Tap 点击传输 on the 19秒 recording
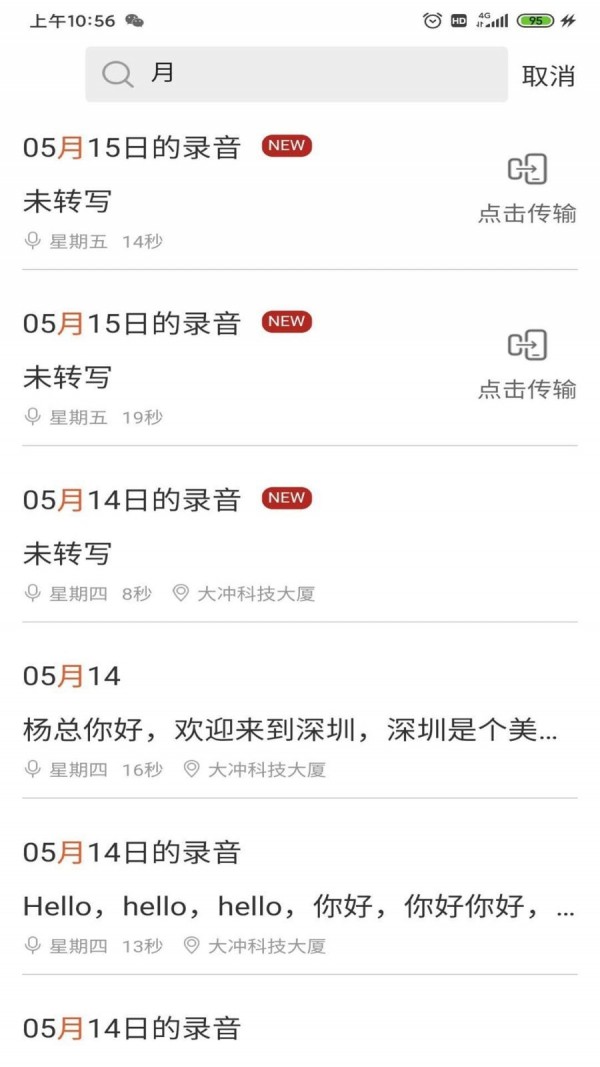The image size is (600, 1067). (527, 365)
